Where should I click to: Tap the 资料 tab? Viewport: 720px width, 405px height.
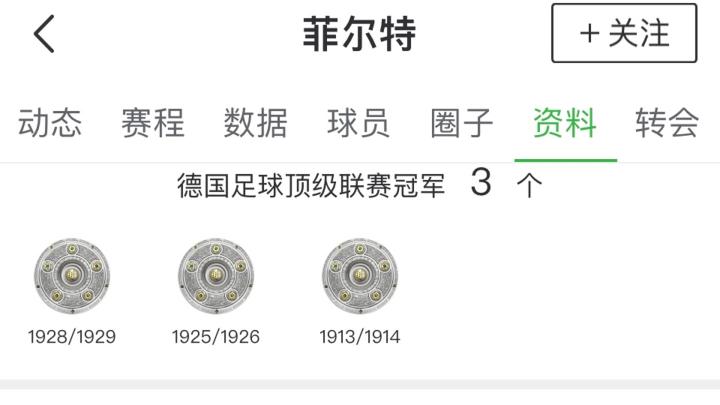pyautogui.click(x=565, y=123)
